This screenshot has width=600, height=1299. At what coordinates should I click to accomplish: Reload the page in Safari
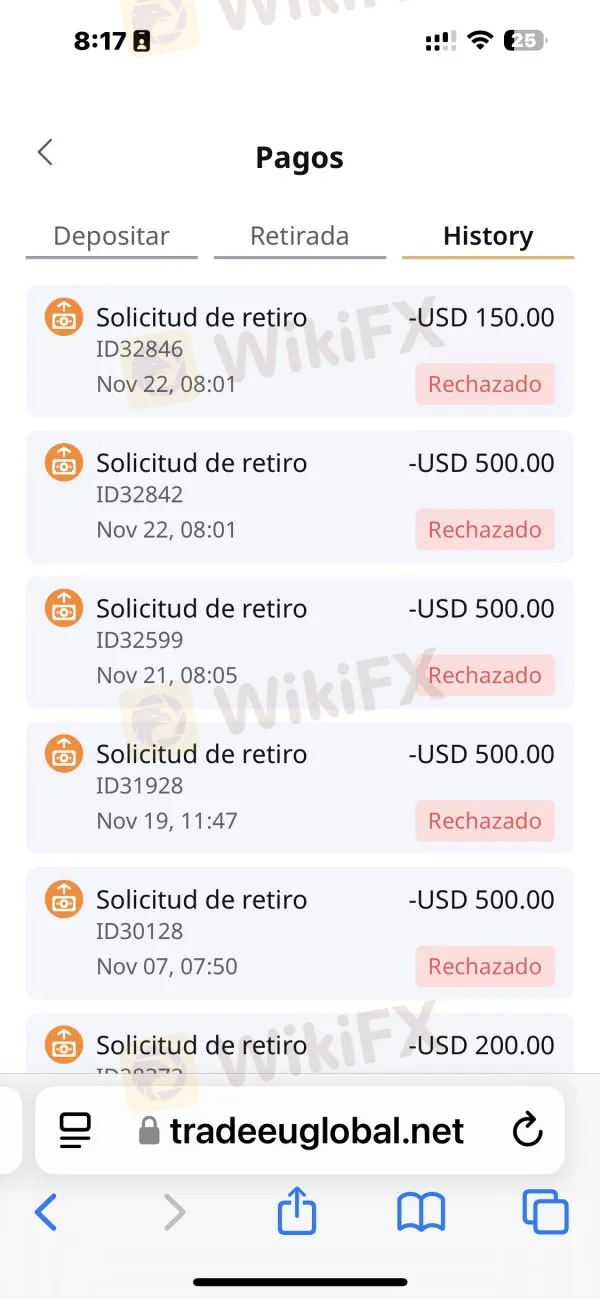click(x=527, y=1131)
